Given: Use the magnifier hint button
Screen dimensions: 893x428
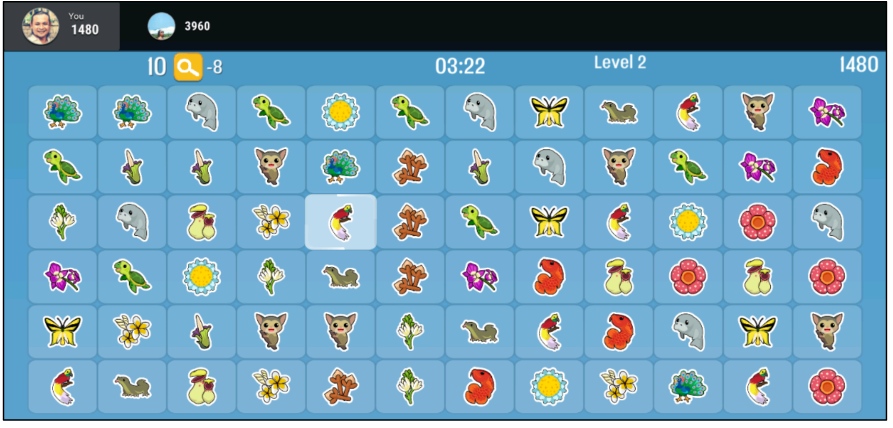Looking at the screenshot, I should click(187, 66).
